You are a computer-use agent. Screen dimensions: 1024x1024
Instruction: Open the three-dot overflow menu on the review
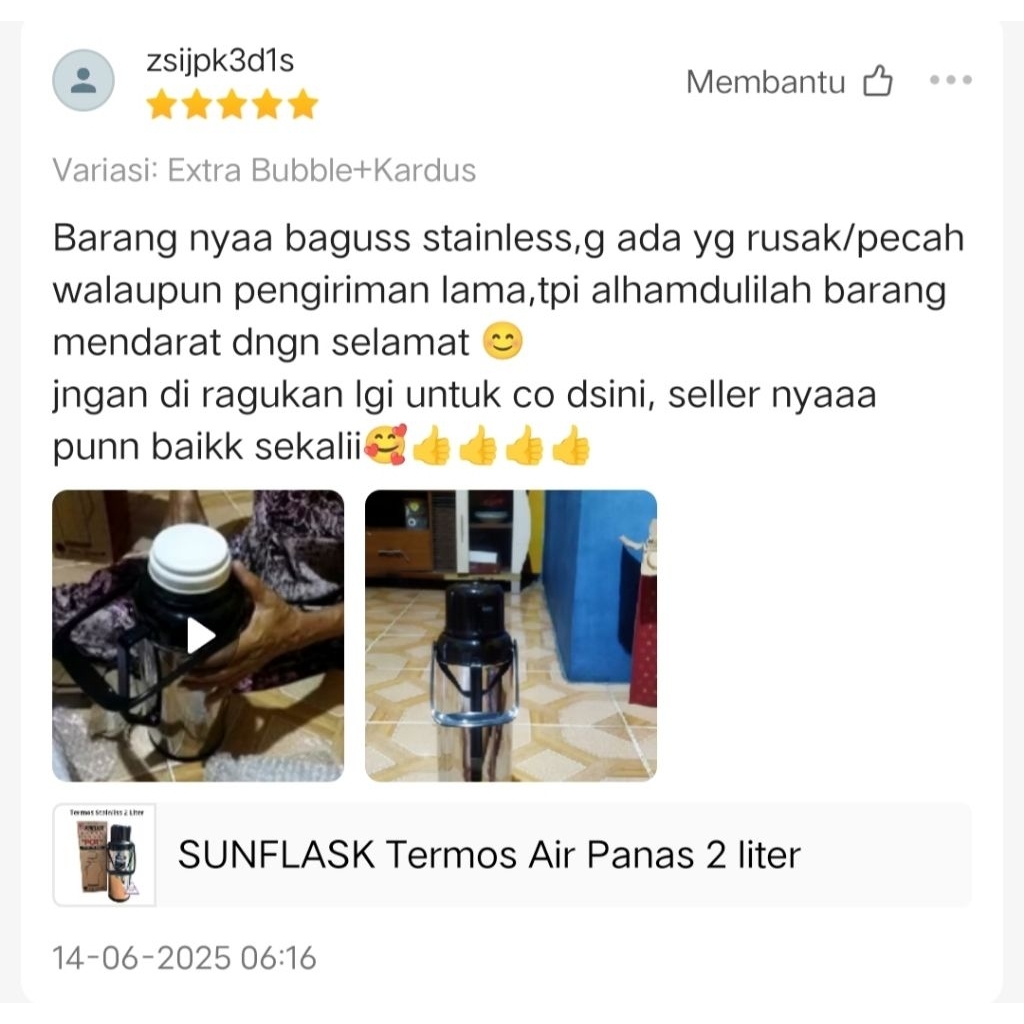pos(950,81)
